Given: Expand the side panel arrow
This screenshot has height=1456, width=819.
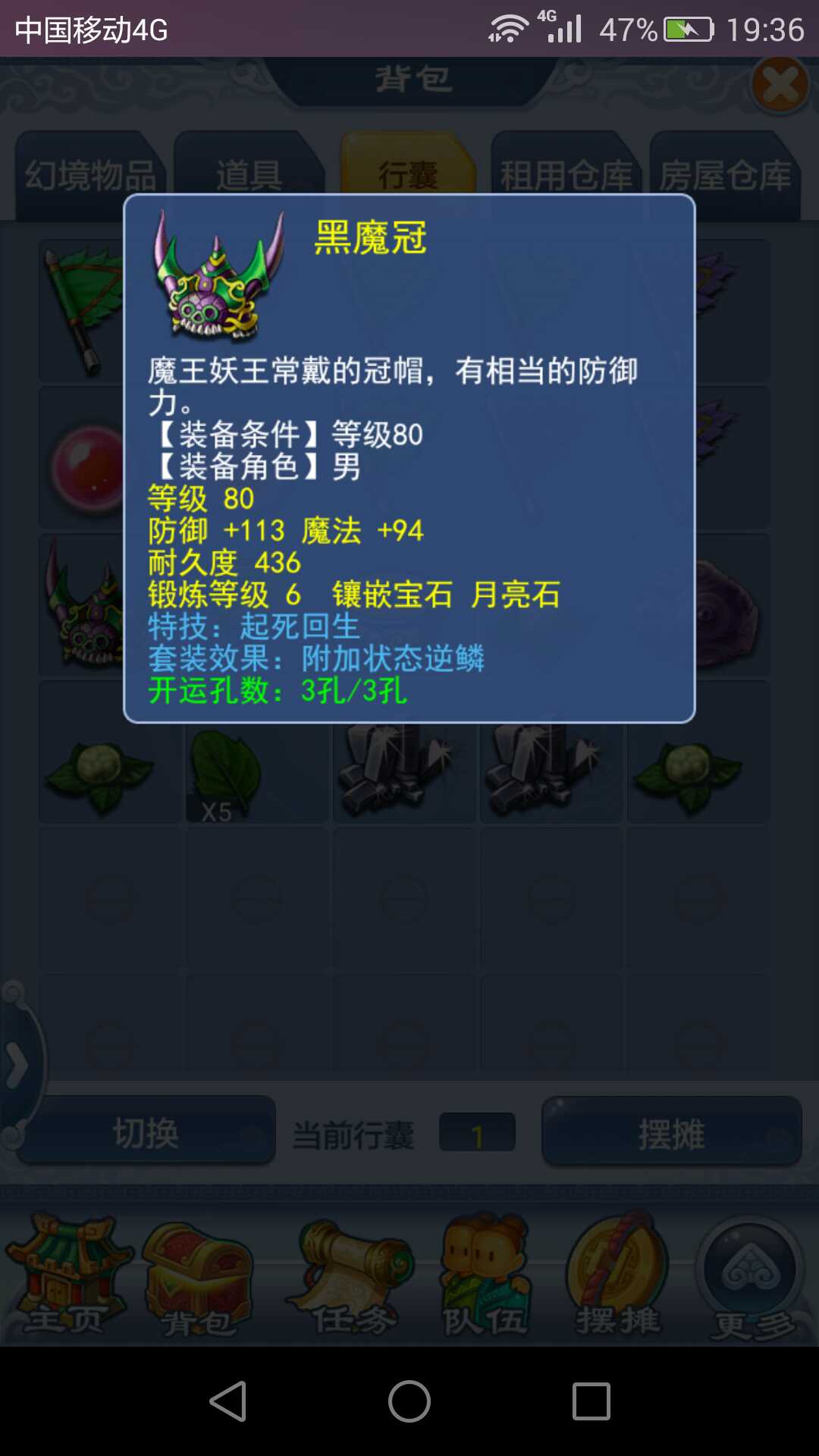Looking at the screenshot, I should click(17, 1065).
